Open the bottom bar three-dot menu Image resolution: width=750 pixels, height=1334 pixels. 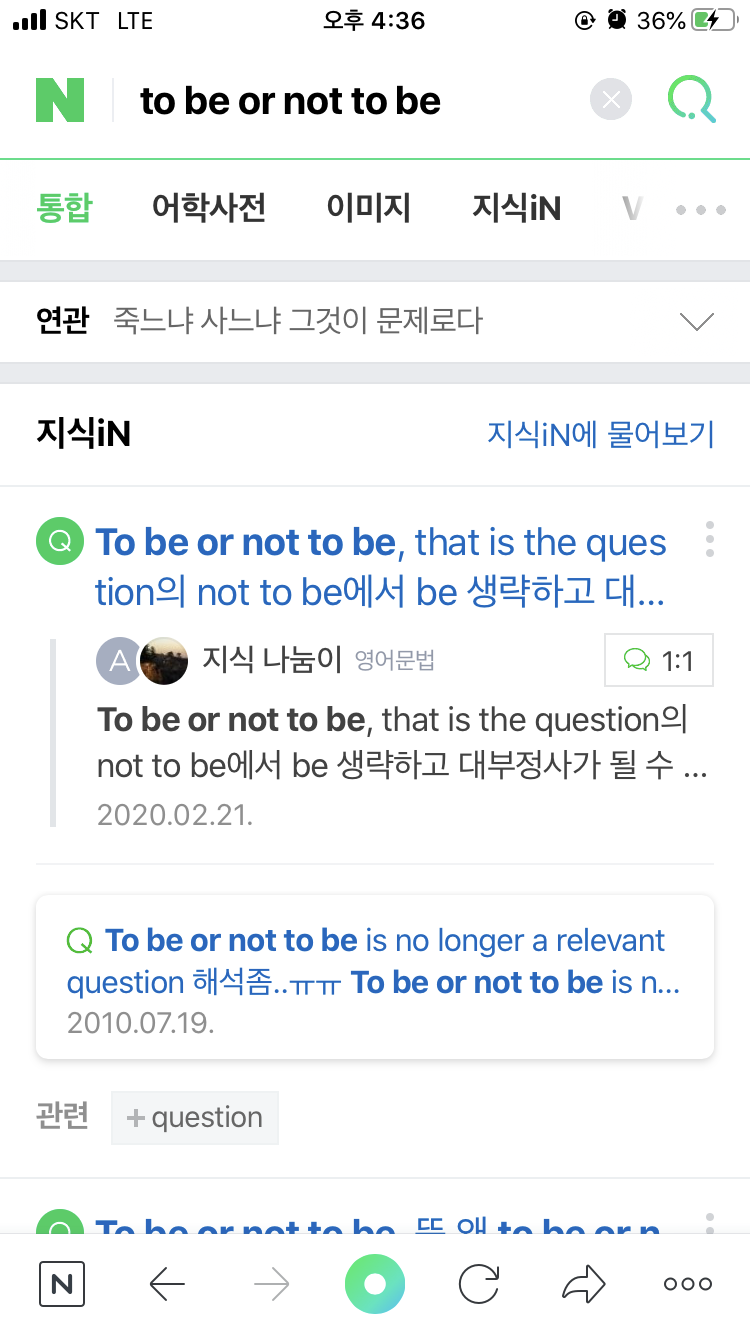pyautogui.click(x=687, y=1283)
